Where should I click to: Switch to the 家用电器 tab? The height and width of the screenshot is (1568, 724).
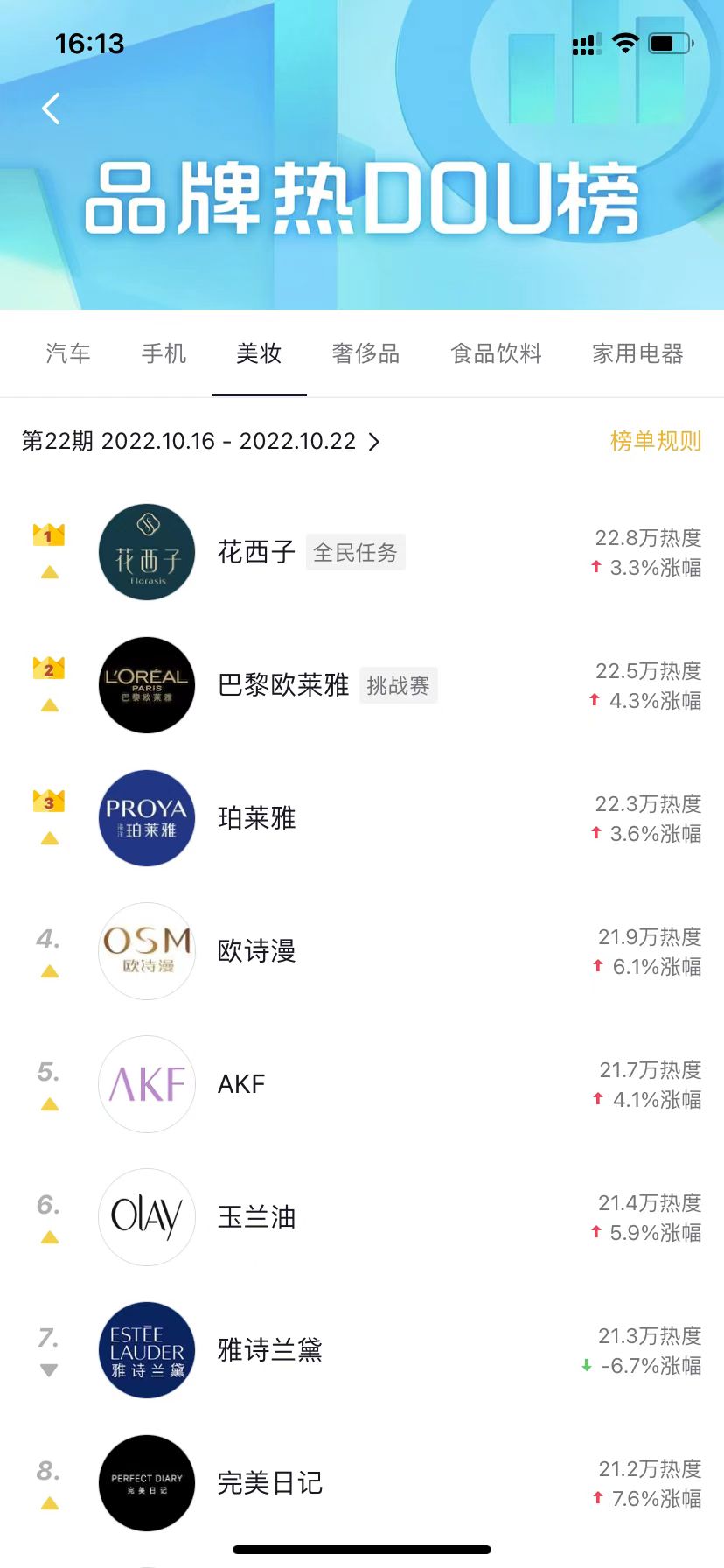(x=637, y=353)
